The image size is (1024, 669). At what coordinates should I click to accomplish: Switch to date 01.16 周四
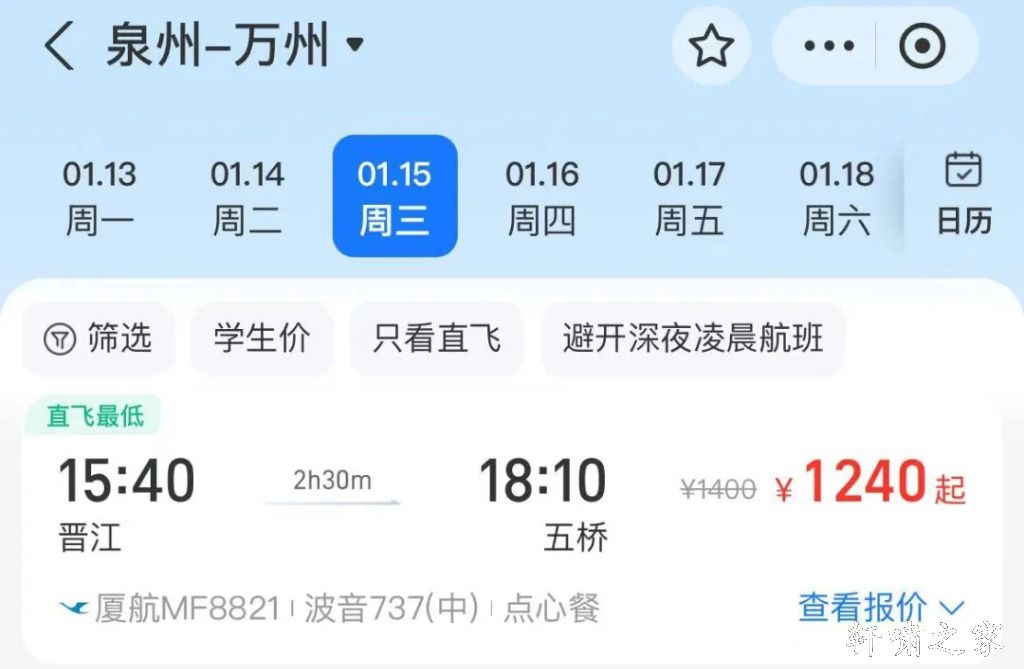(542, 197)
